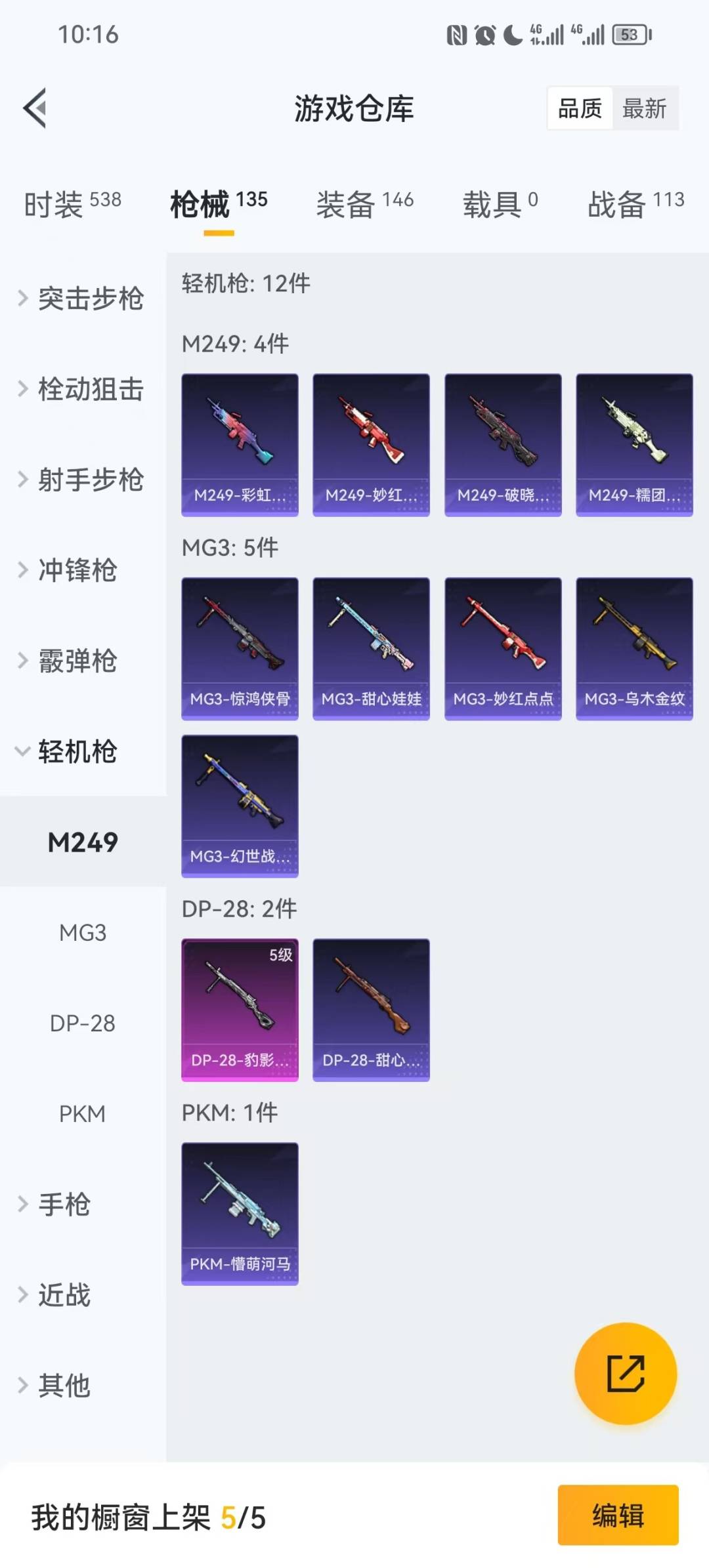The width and height of the screenshot is (709, 1568).
Task: Sort items by 最新
Action: pos(645,108)
